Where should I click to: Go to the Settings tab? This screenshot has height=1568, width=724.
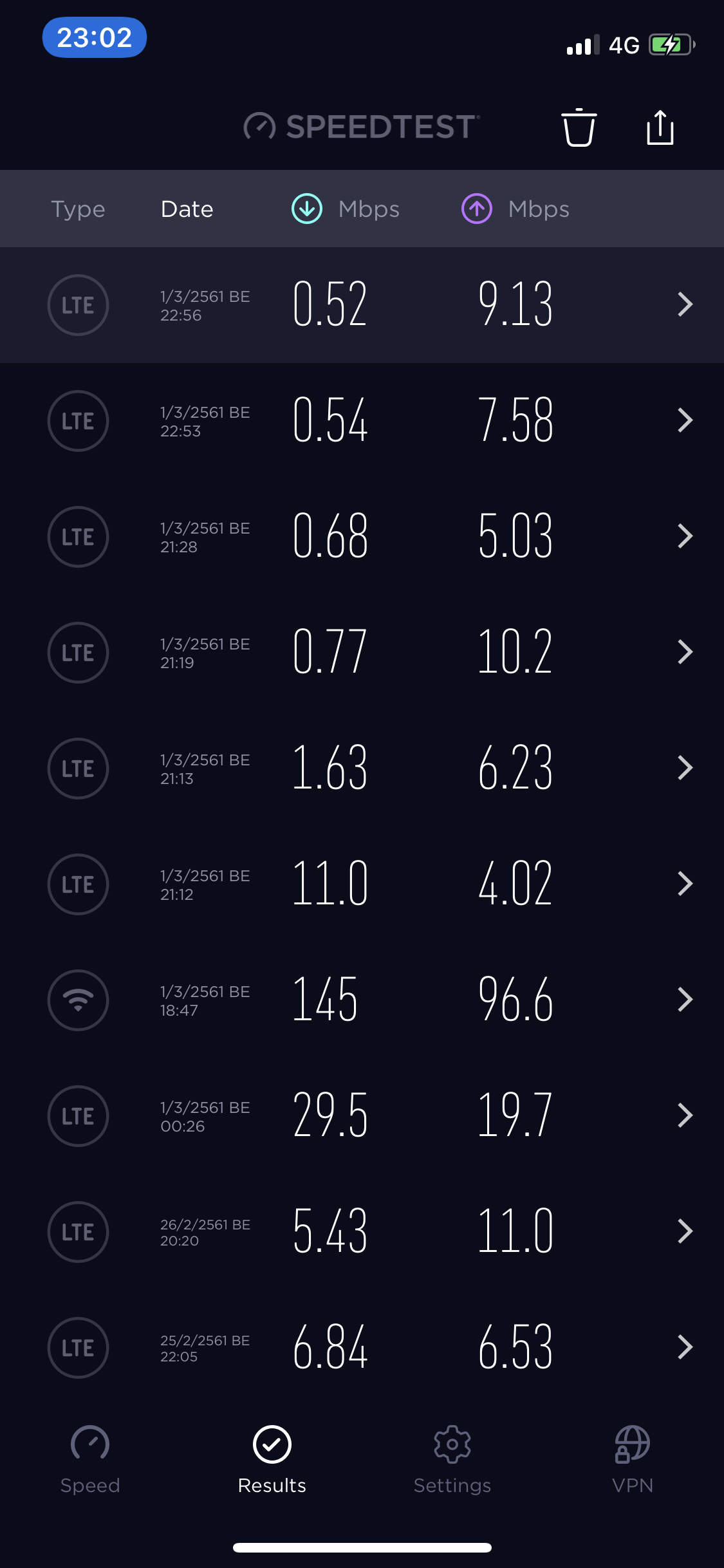(x=452, y=1459)
